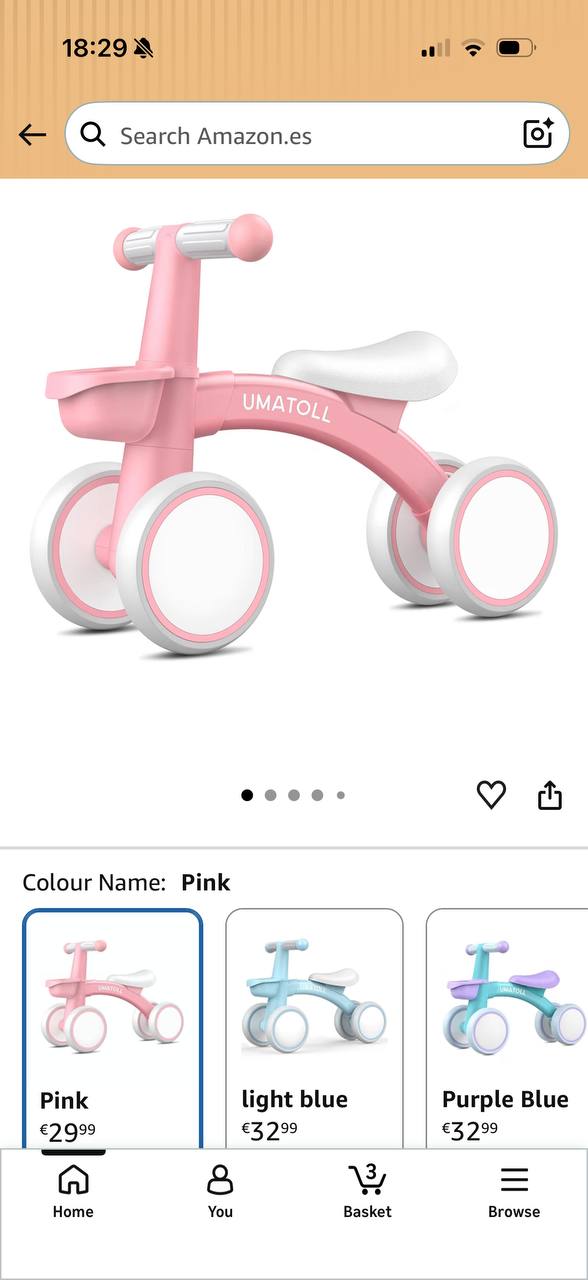This screenshot has height=1280, width=588.
Task: Share this product
Action: [550, 795]
